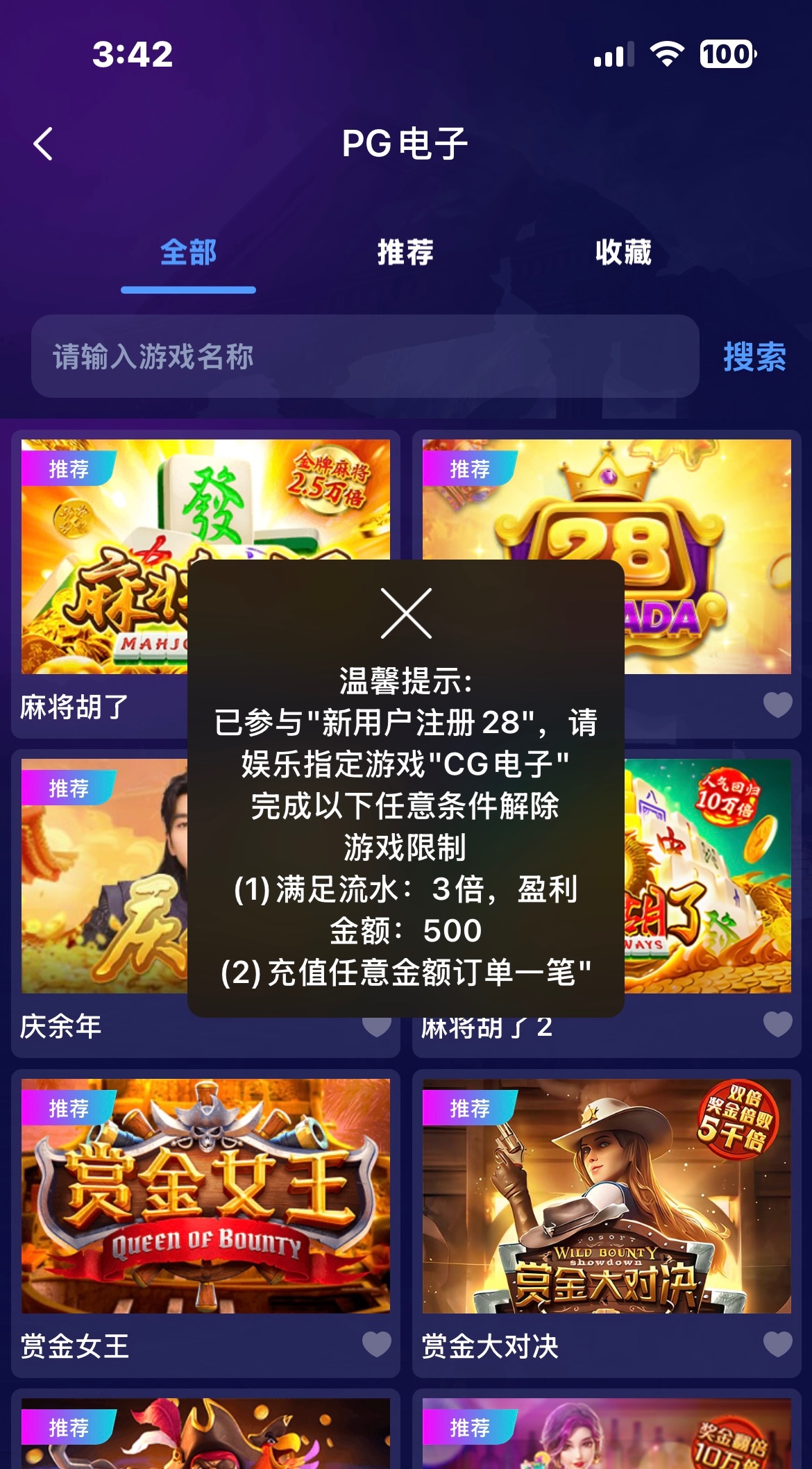Image resolution: width=812 pixels, height=1469 pixels.
Task: Favorite the 麻将胡了2 game
Action: point(777,1024)
